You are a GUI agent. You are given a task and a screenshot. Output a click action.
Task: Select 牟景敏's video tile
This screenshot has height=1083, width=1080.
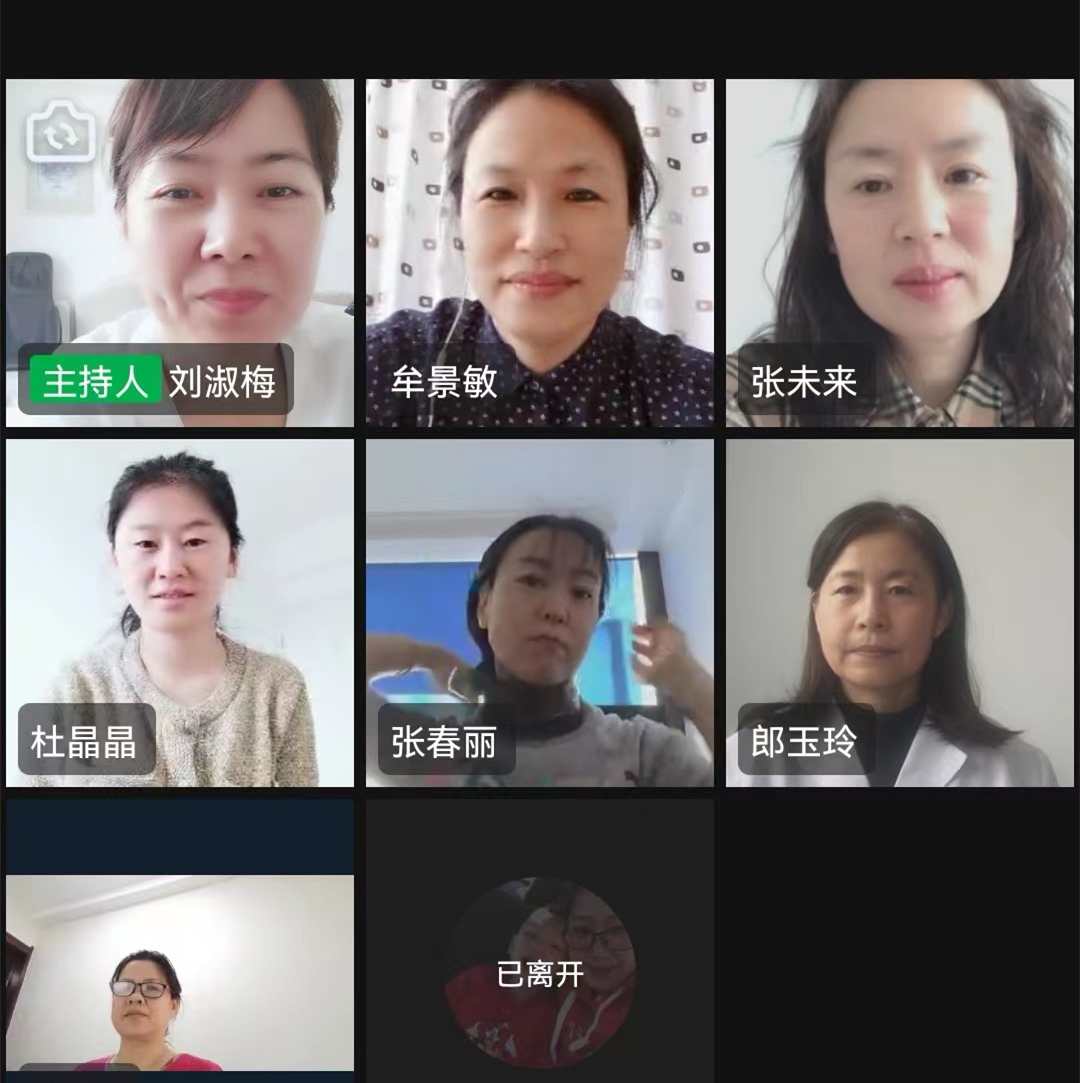(540, 250)
